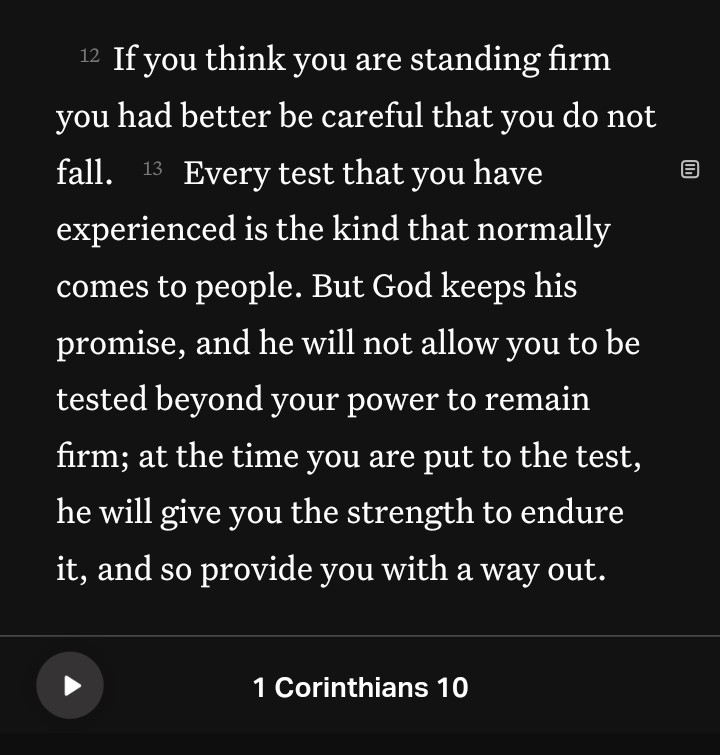Screen dimensions: 720x755
Task: Open the 1 Corinthians 10 chapter picker
Action: [360, 688]
